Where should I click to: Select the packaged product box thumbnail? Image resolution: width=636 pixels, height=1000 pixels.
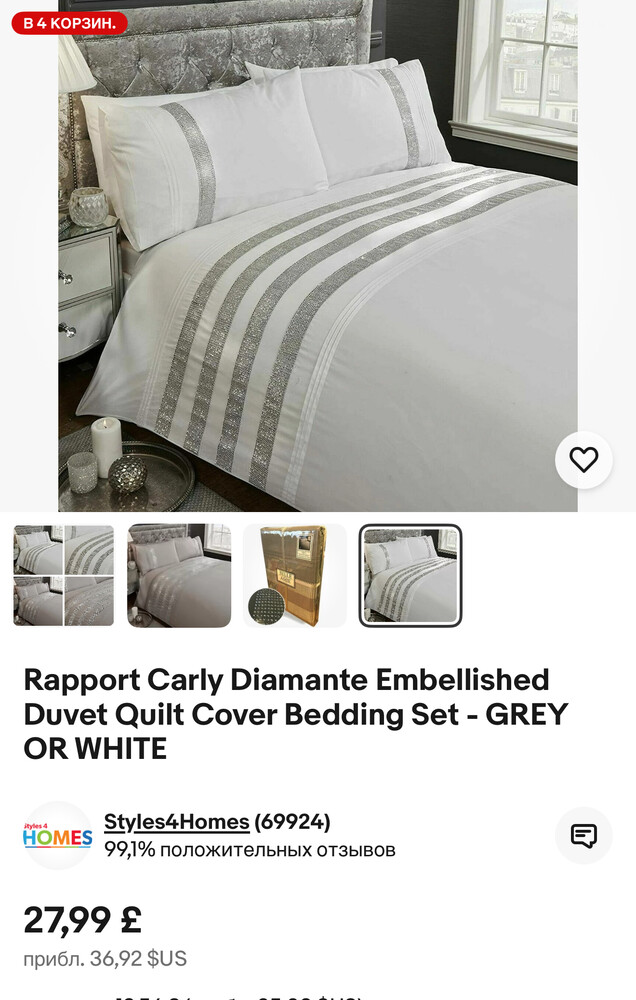[x=295, y=576]
